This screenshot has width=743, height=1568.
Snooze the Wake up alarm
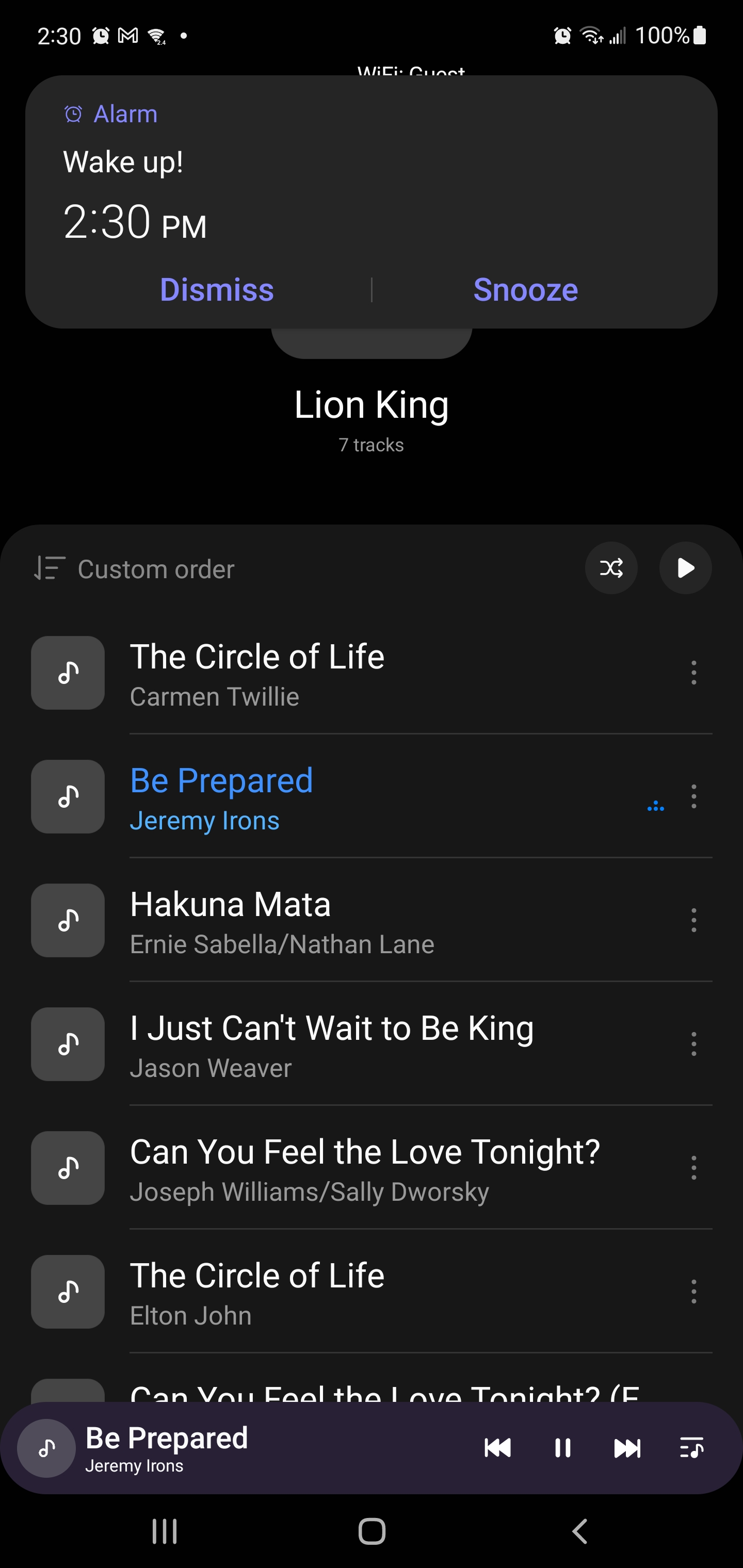point(526,290)
